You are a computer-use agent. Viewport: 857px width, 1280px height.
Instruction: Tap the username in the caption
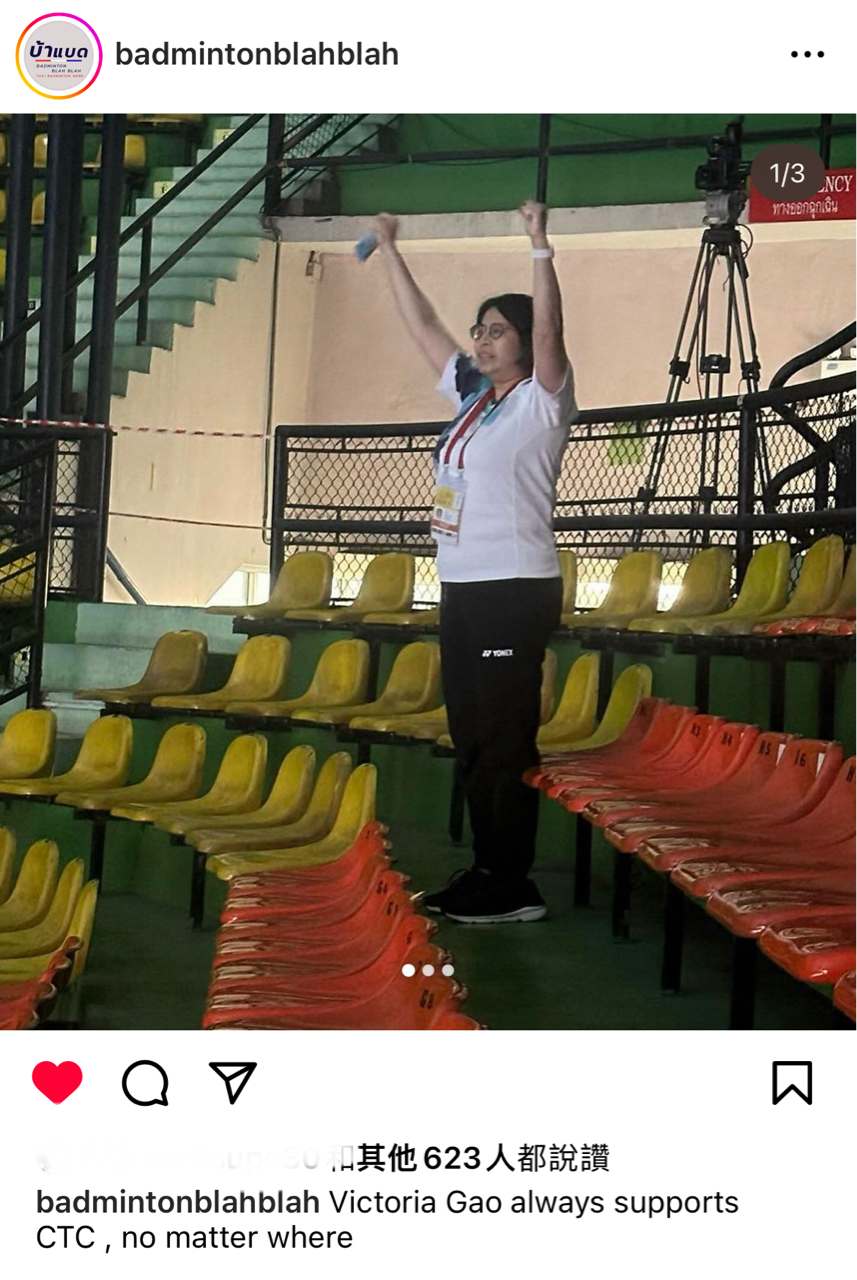tap(178, 1202)
